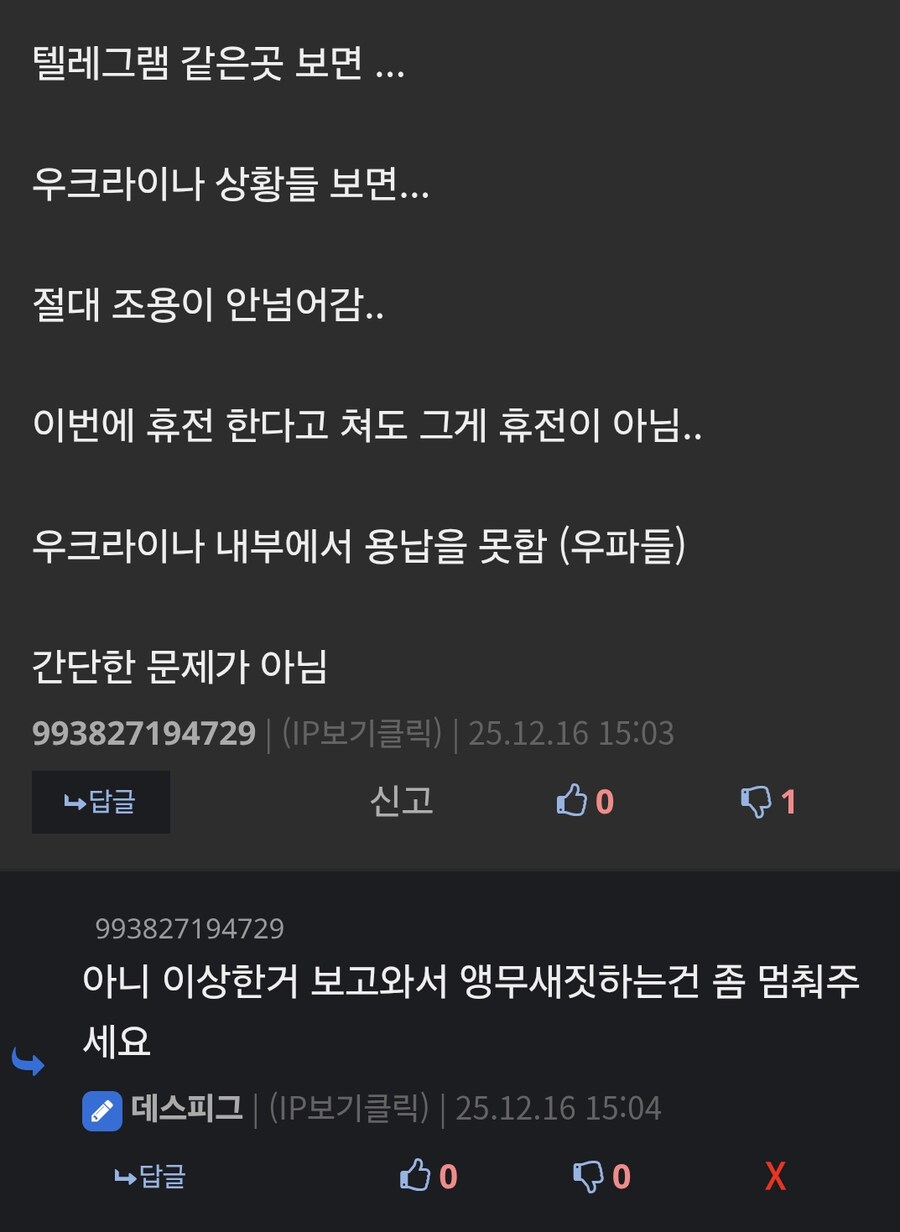
Task: Click the thumbs down icon on 데스피그's reply
Action: [590, 1177]
